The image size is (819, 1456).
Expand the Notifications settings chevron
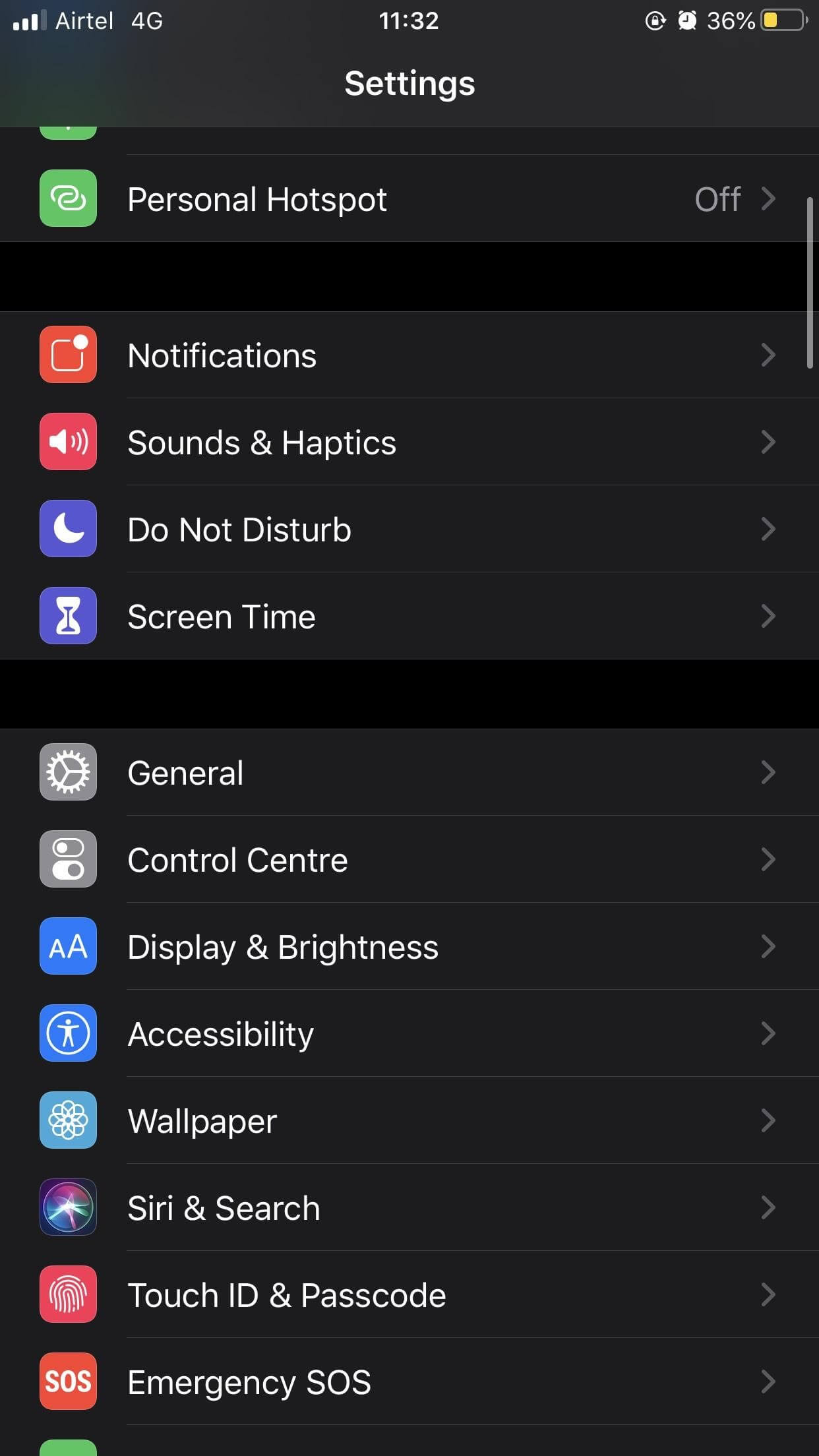(768, 355)
